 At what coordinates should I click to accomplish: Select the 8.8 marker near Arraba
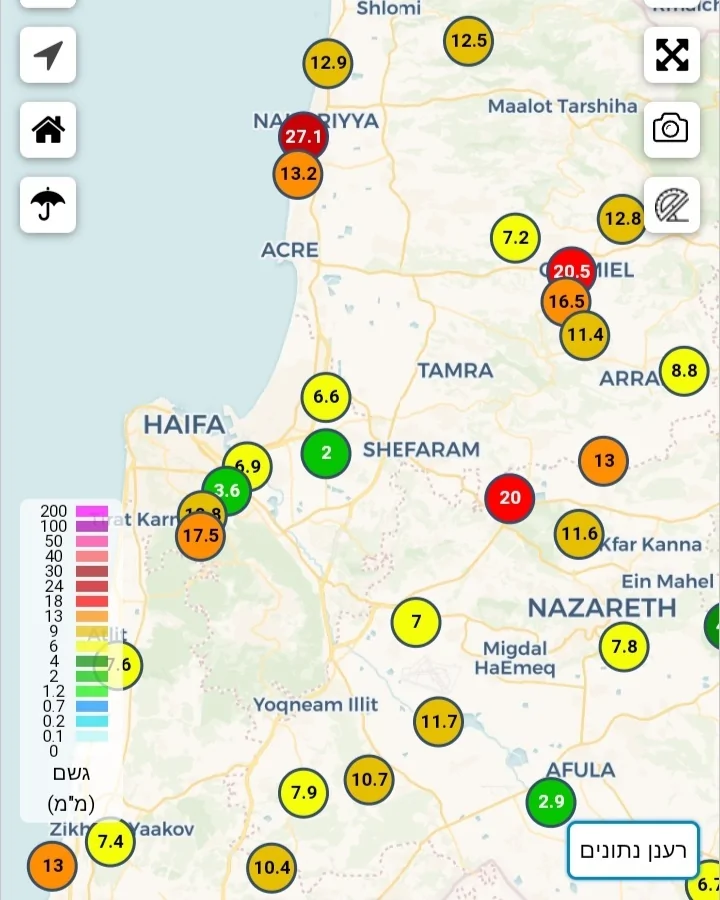(x=684, y=371)
